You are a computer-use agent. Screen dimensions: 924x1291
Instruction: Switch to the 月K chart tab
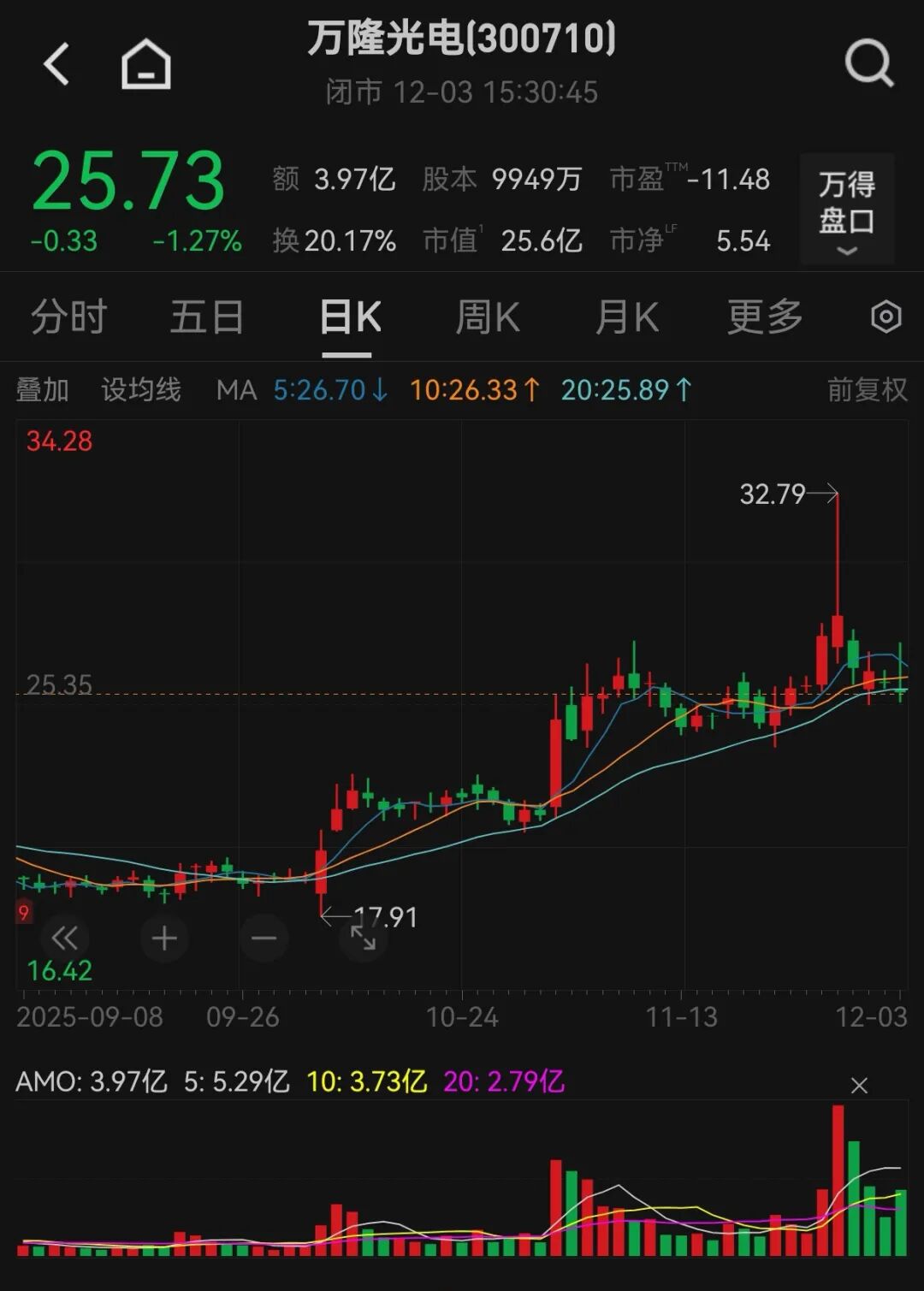[x=626, y=317]
